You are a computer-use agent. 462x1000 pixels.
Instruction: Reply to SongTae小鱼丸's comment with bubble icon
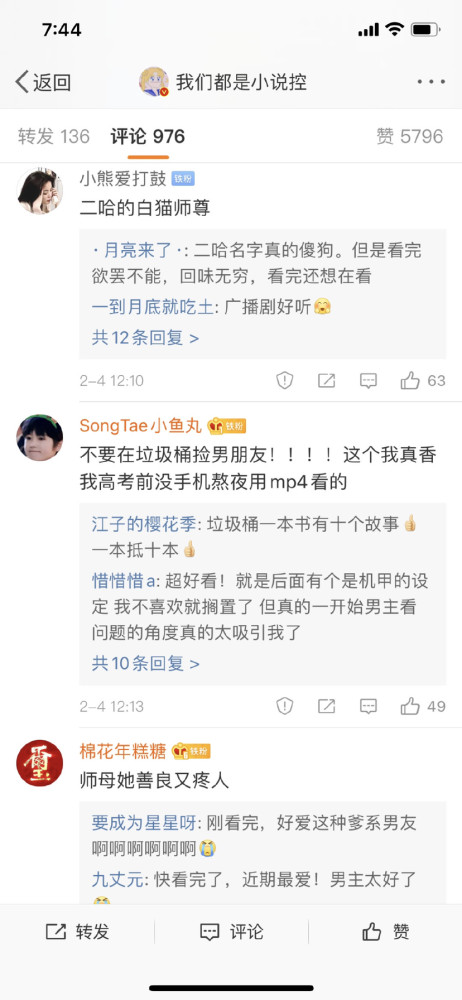[368, 707]
